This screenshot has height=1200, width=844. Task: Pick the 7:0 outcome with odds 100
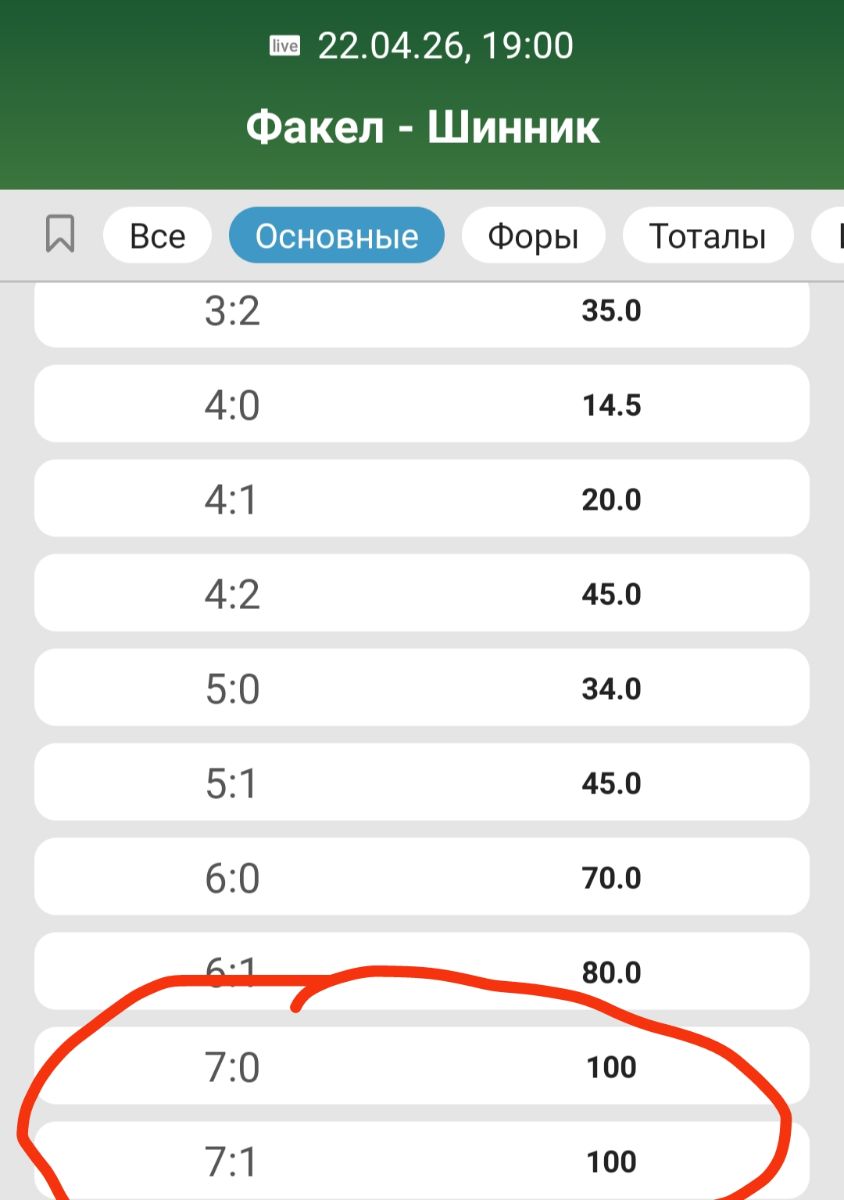421,1066
